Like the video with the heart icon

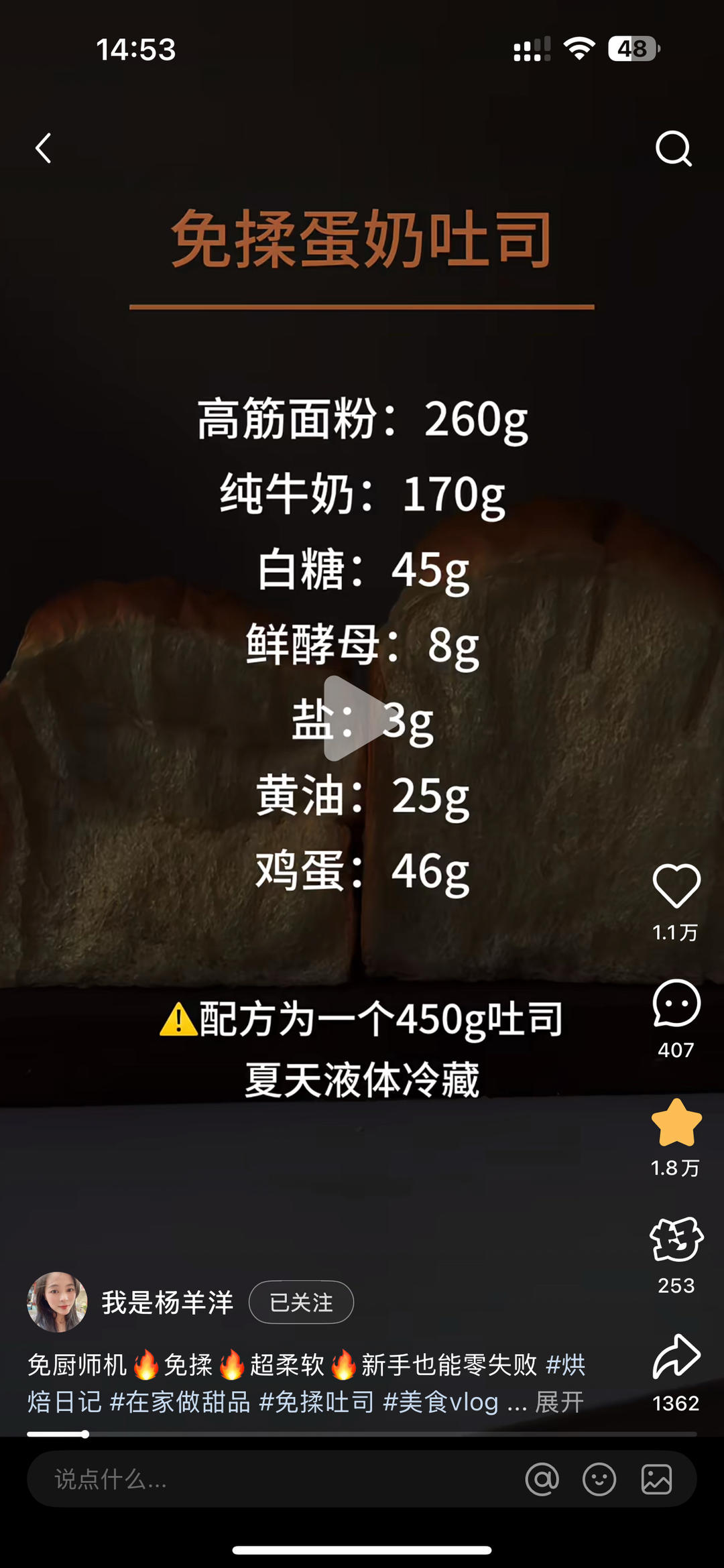click(x=676, y=886)
